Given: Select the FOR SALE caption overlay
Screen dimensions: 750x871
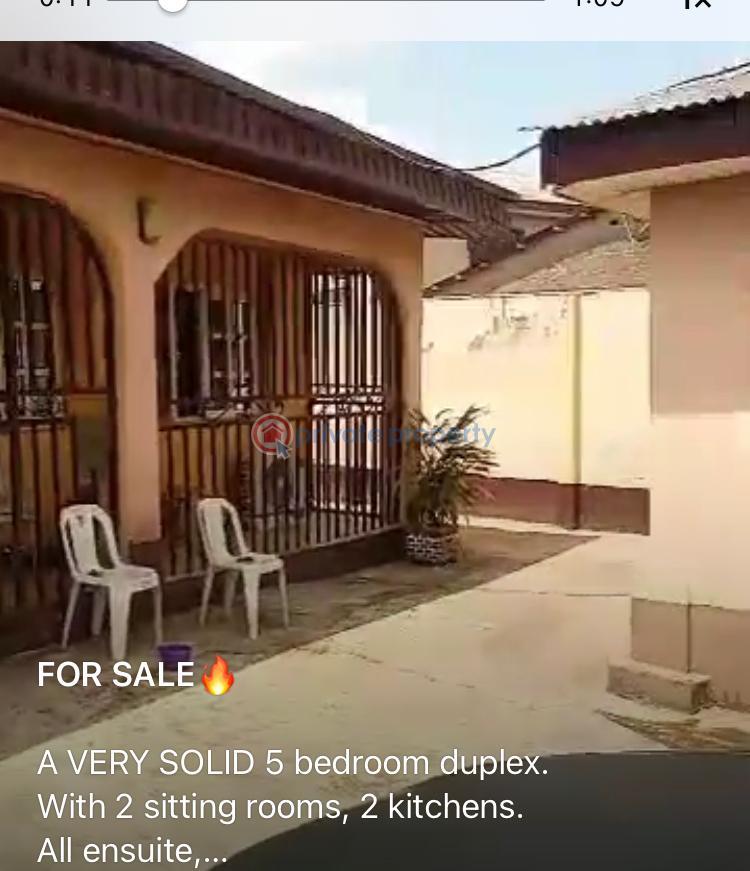Looking at the screenshot, I should [137, 674].
